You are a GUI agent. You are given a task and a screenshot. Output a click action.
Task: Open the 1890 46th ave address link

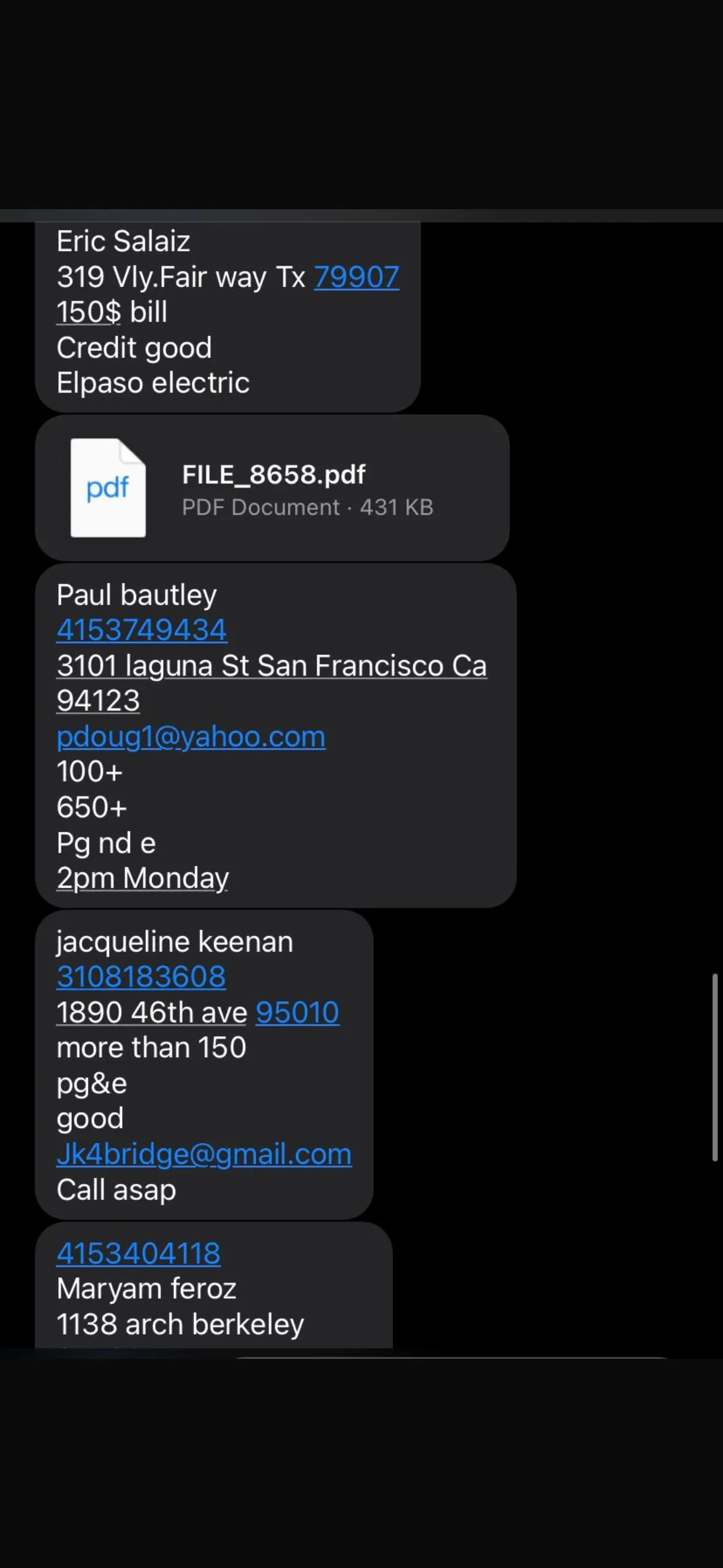point(152,1012)
